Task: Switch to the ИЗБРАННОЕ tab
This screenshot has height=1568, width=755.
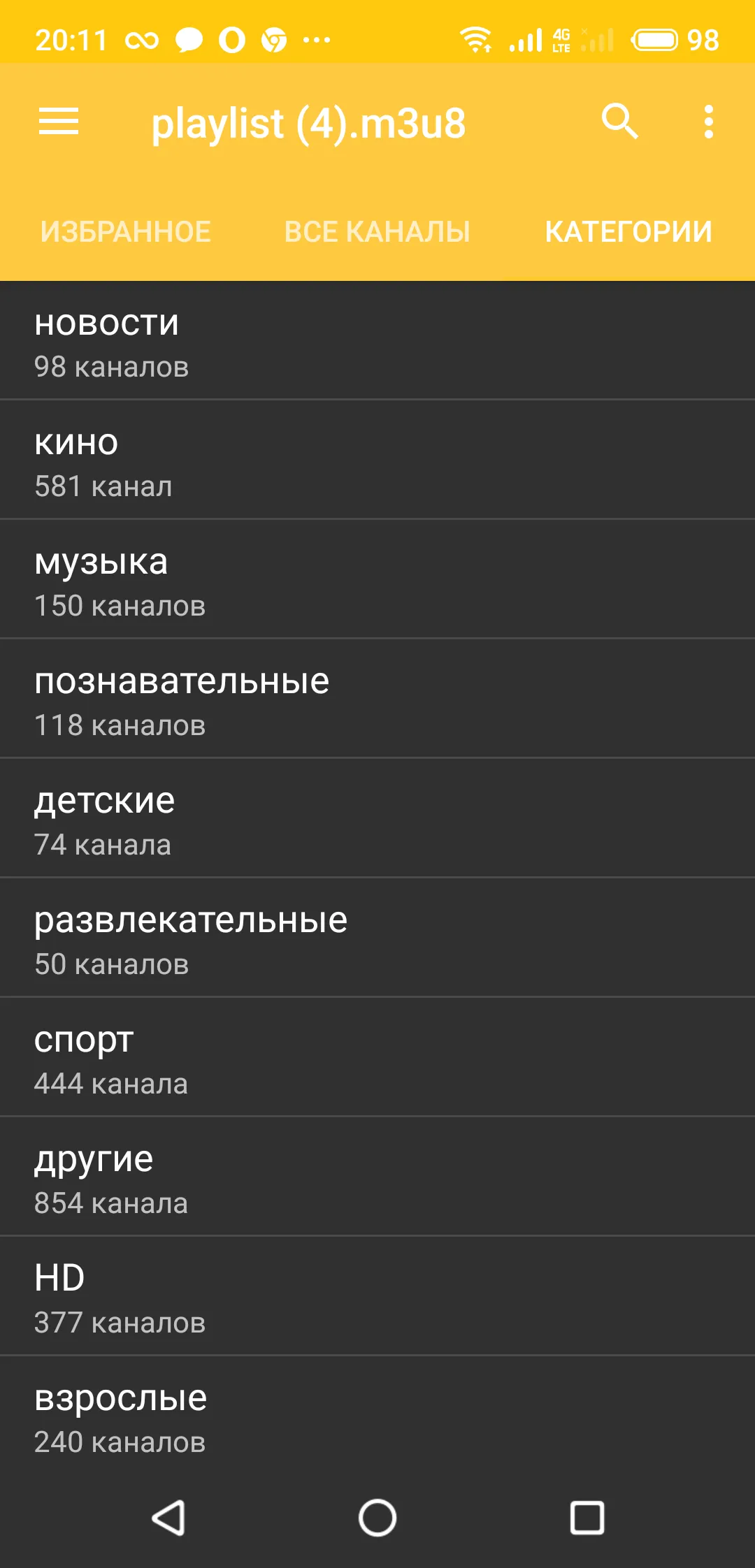Action: pyautogui.click(x=126, y=232)
